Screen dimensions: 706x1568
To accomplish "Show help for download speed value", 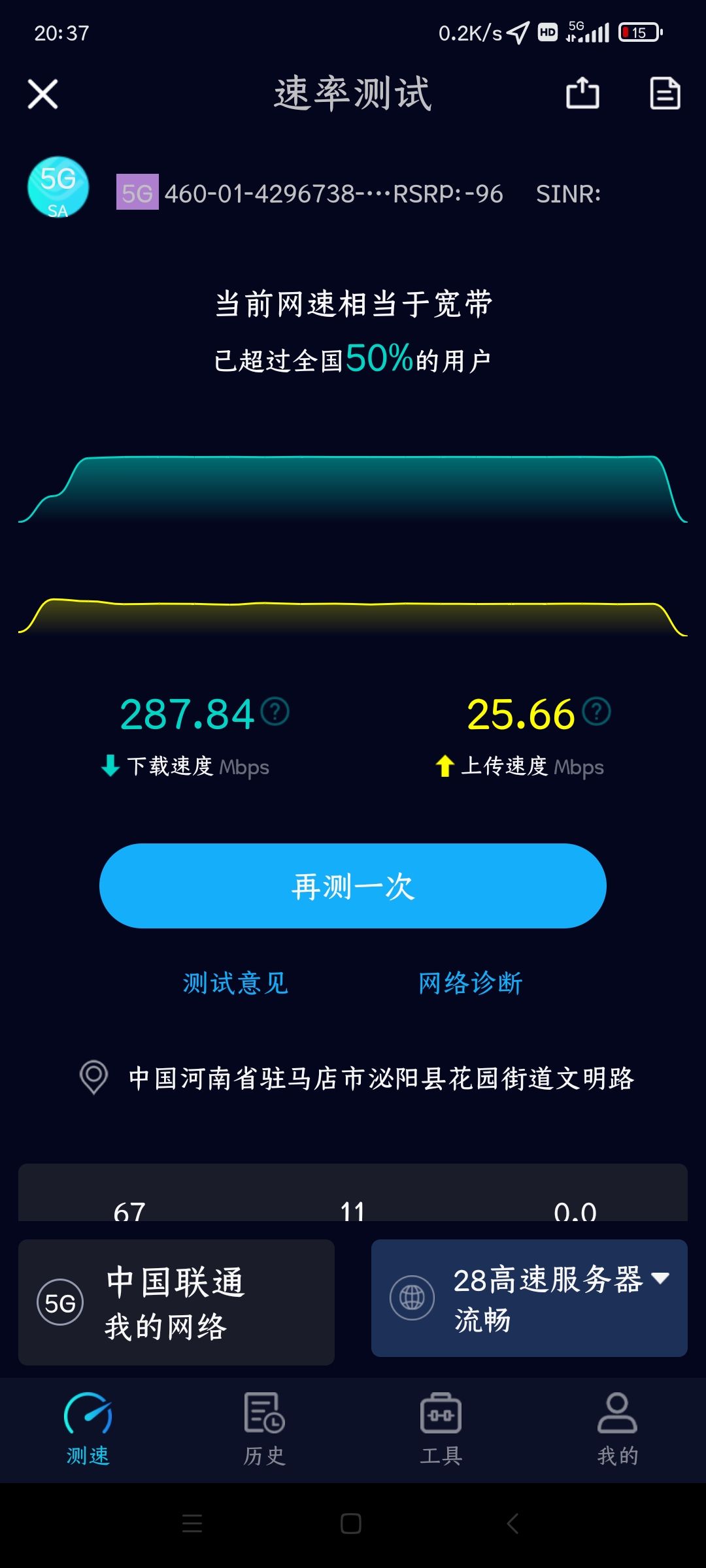I will click(275, 711).
